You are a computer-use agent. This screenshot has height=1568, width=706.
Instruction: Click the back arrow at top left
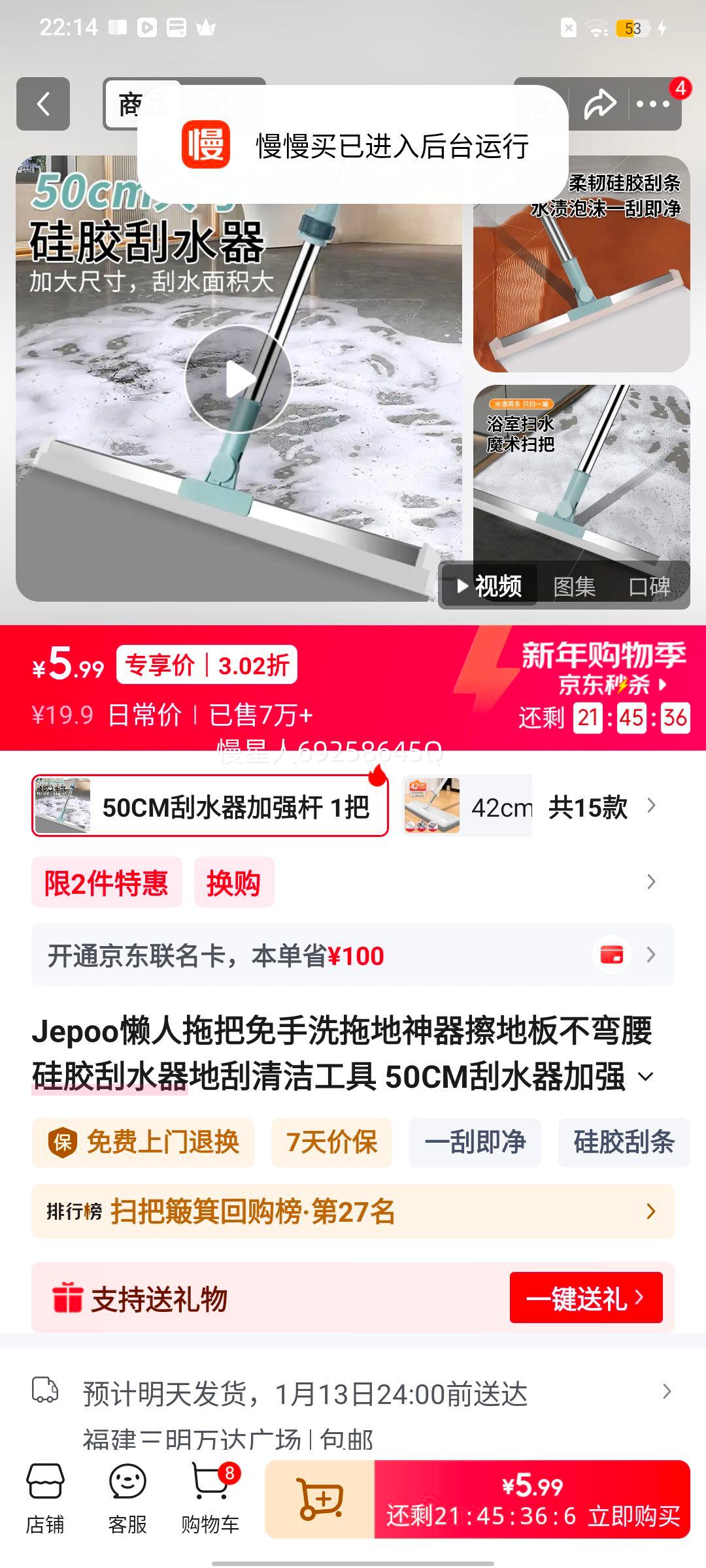43,105
